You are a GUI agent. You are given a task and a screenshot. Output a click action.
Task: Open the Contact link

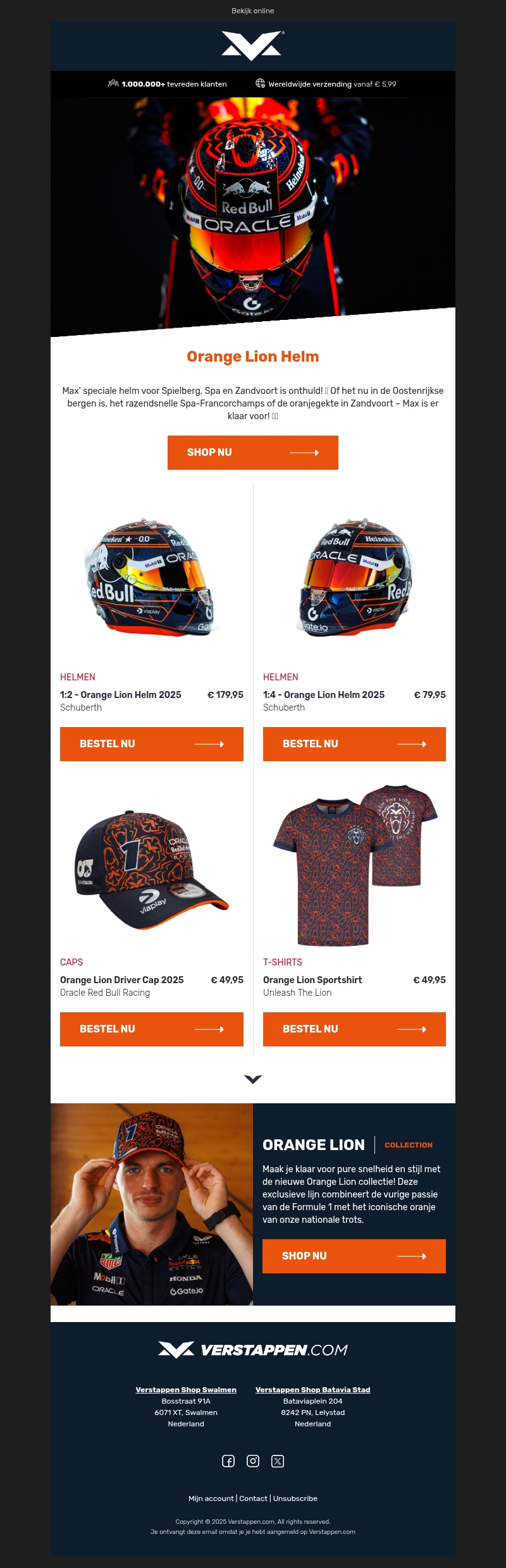click(x=254, y=1498)
